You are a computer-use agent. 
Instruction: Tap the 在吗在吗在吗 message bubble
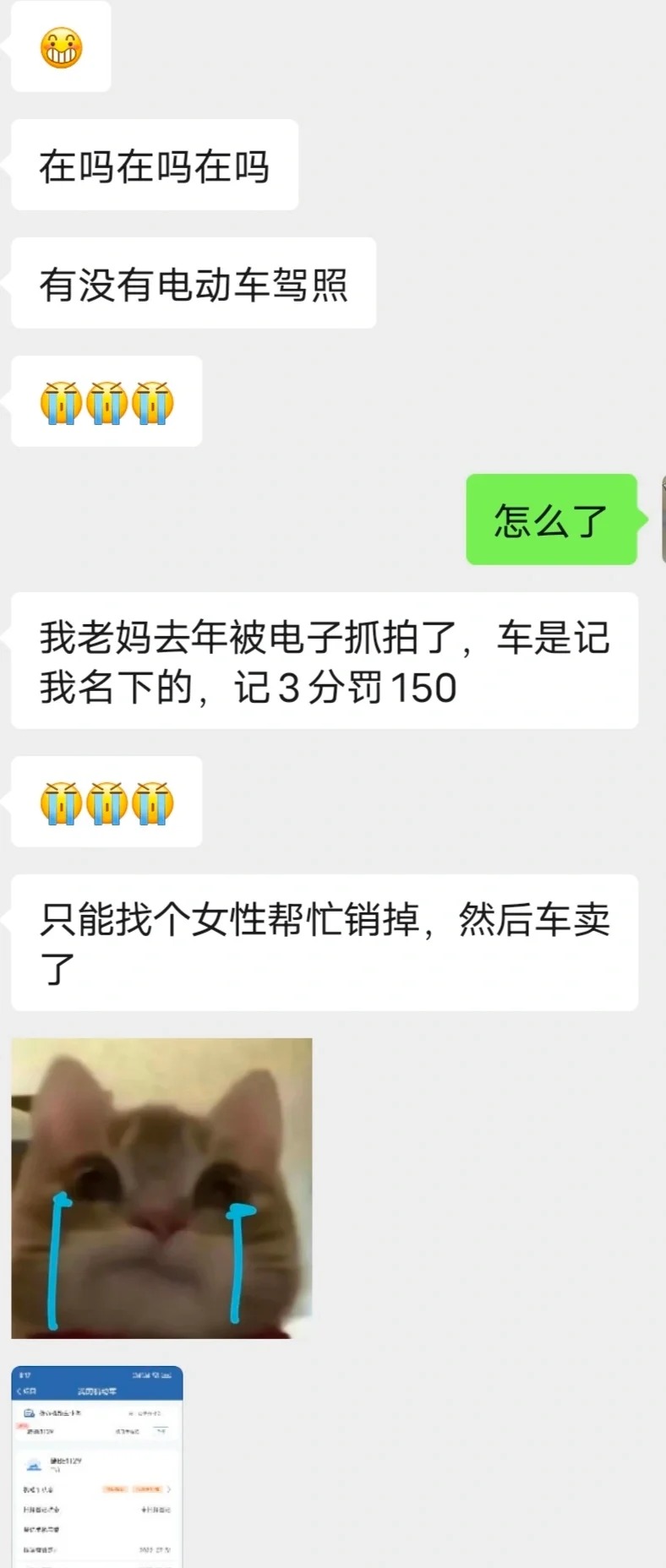coord(154,166)
